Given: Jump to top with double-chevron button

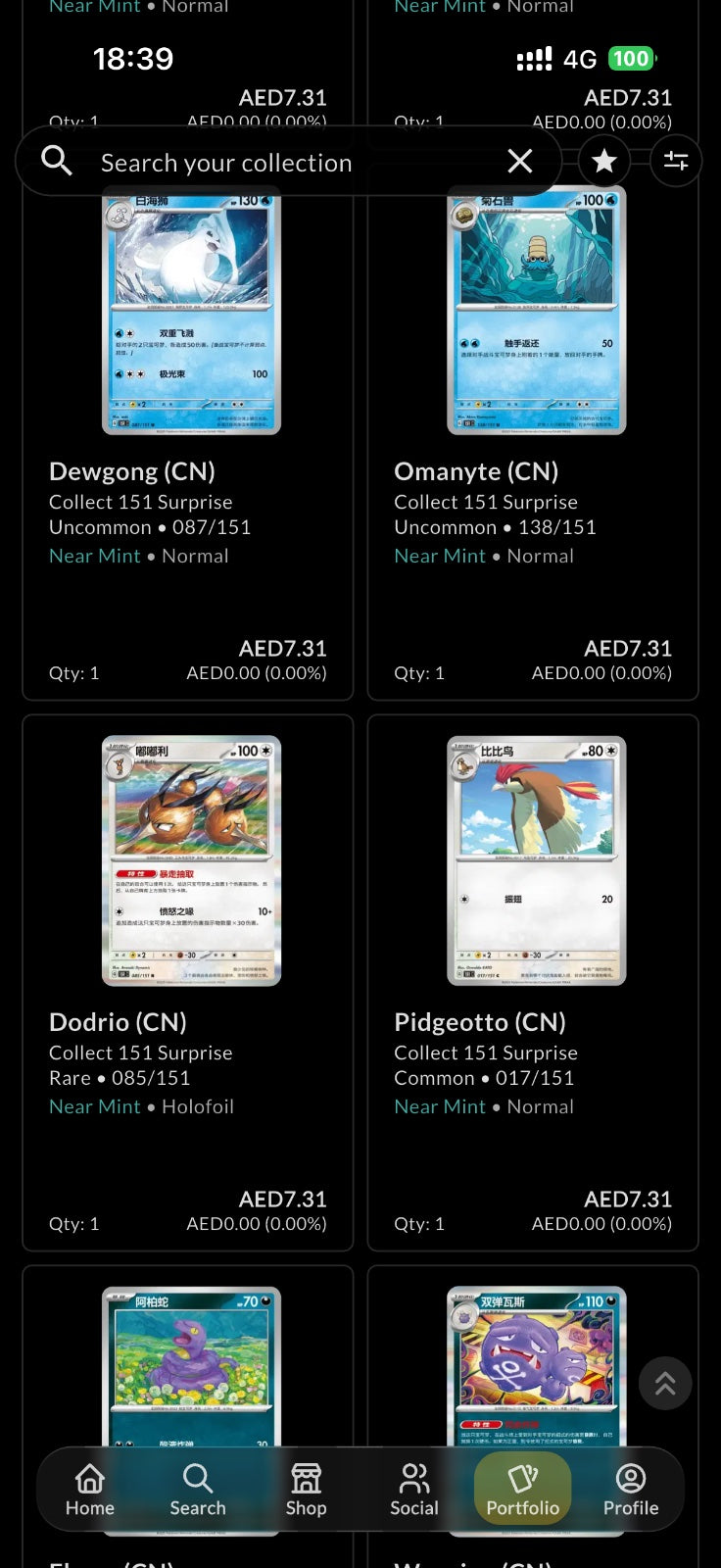Looking at the screenshot, I should point(665,1383).
